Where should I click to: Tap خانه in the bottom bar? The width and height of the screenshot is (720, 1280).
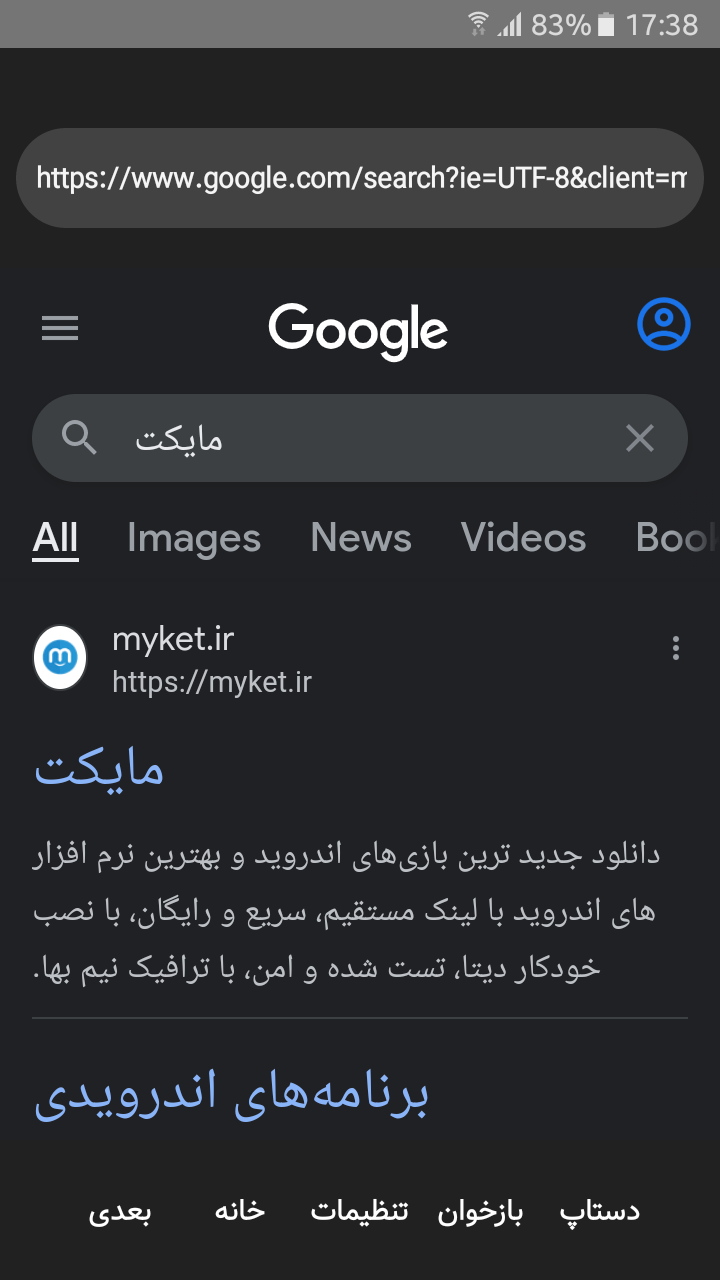point(238,1211)
